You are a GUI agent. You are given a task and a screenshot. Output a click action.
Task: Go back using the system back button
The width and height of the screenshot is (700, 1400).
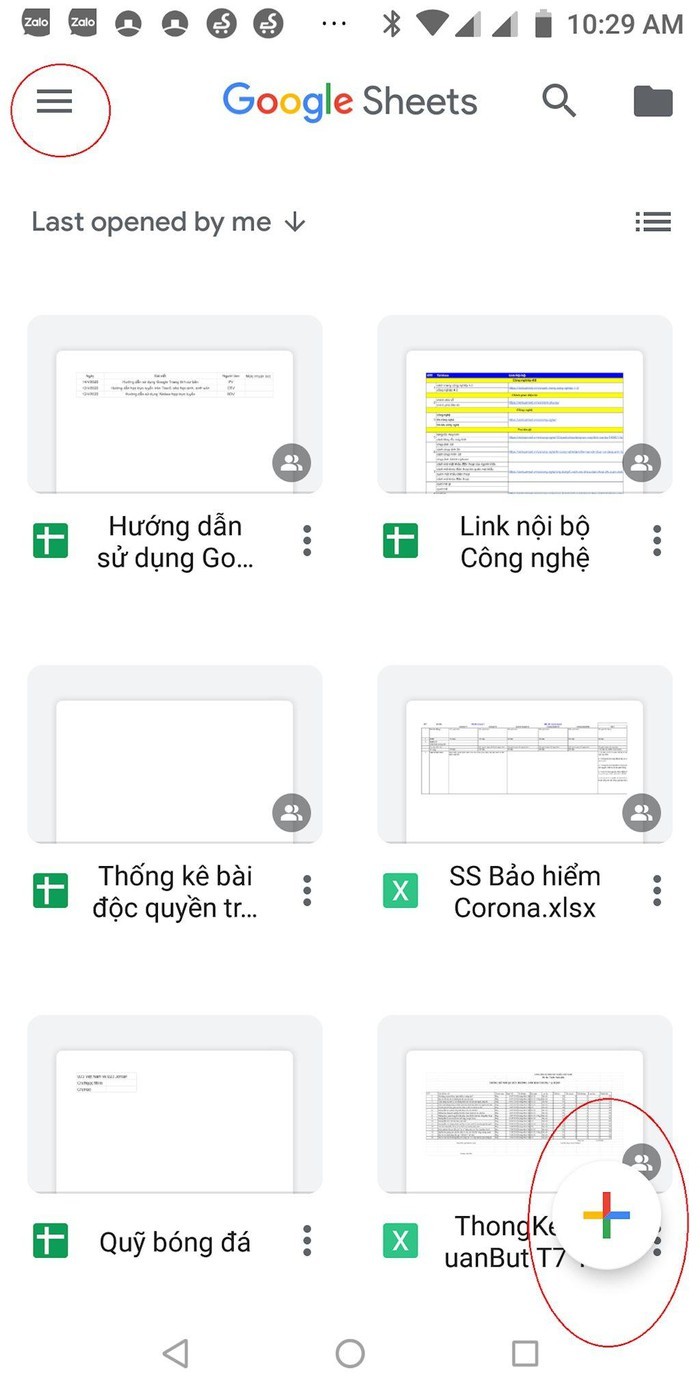point(175,1353)
